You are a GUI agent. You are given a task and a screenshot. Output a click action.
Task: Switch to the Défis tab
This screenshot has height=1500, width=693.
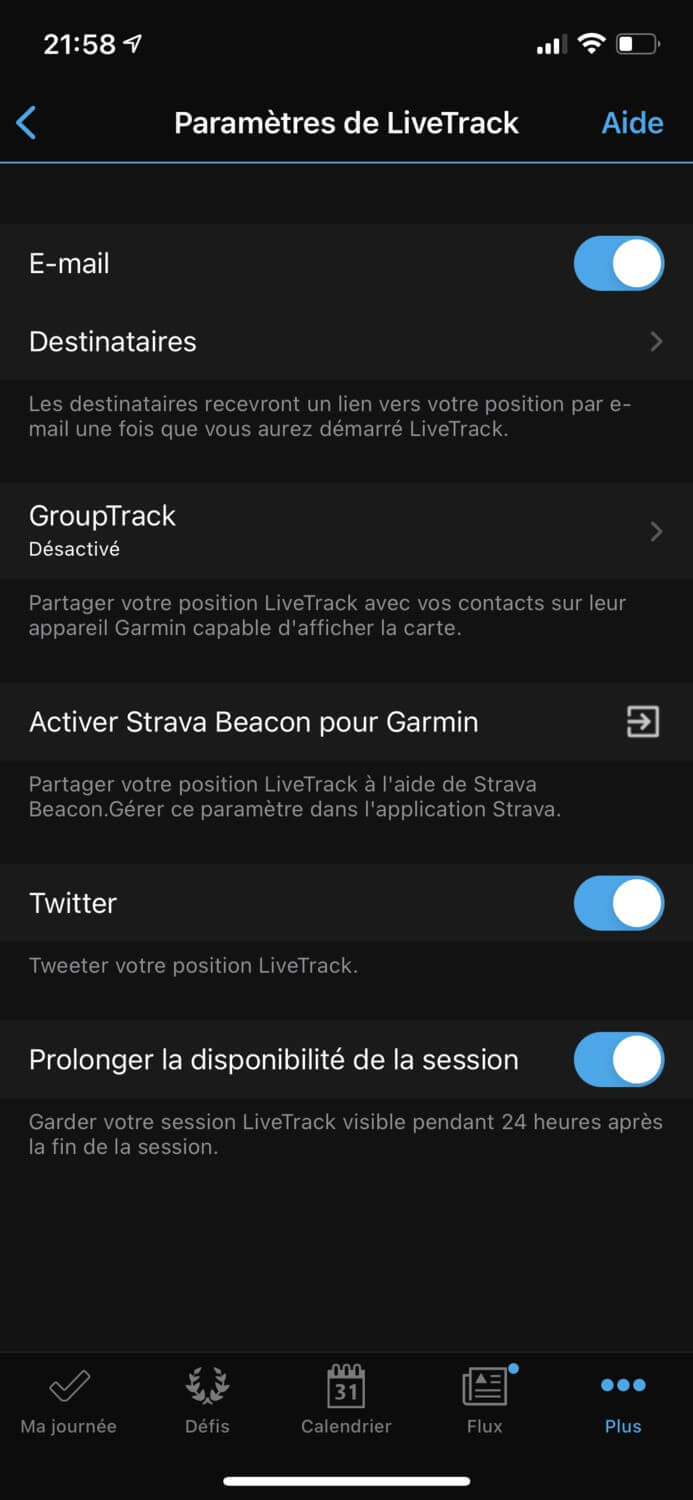click(207, 1402)
